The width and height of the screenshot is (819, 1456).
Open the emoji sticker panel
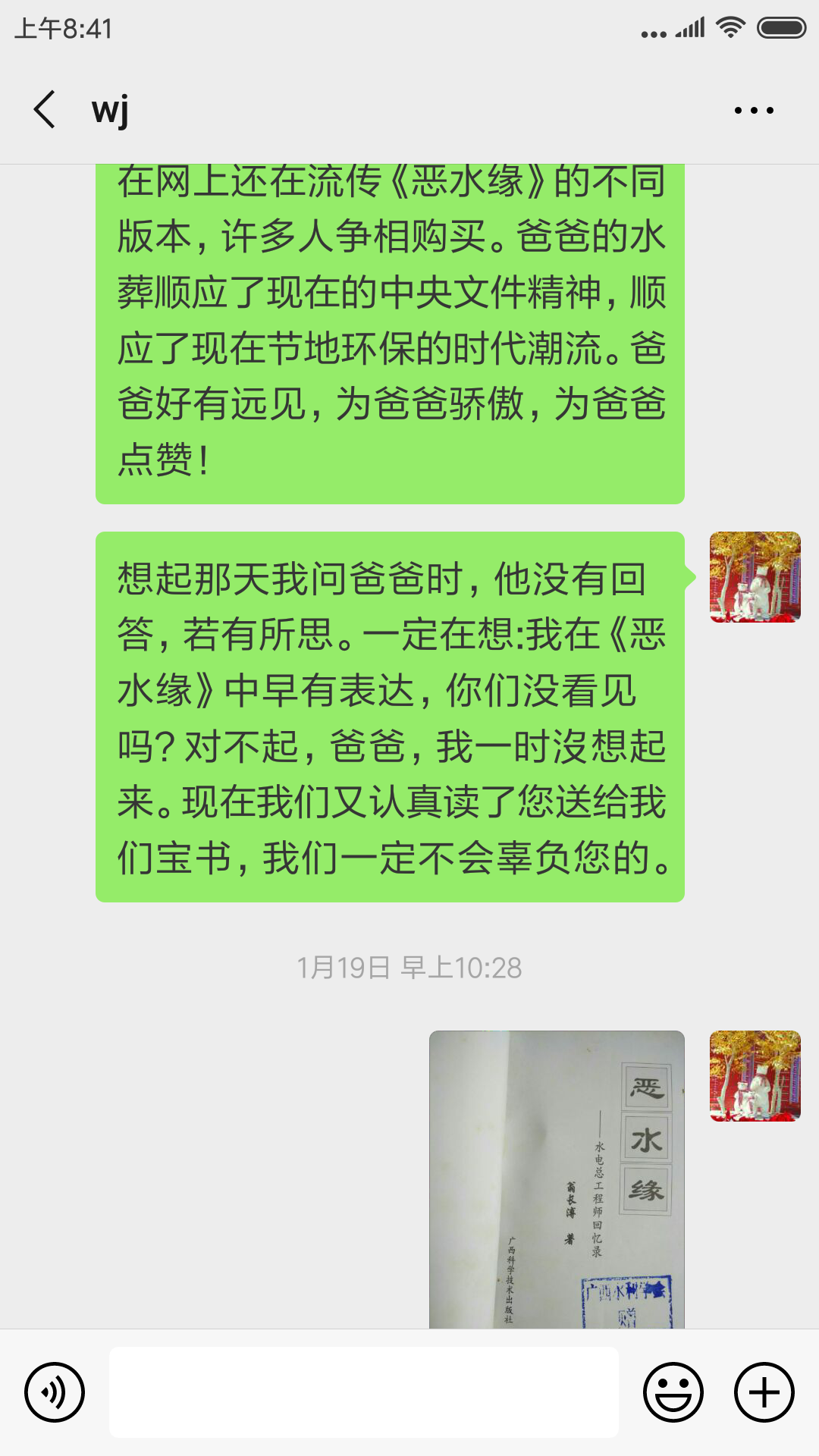(673, 1392)
